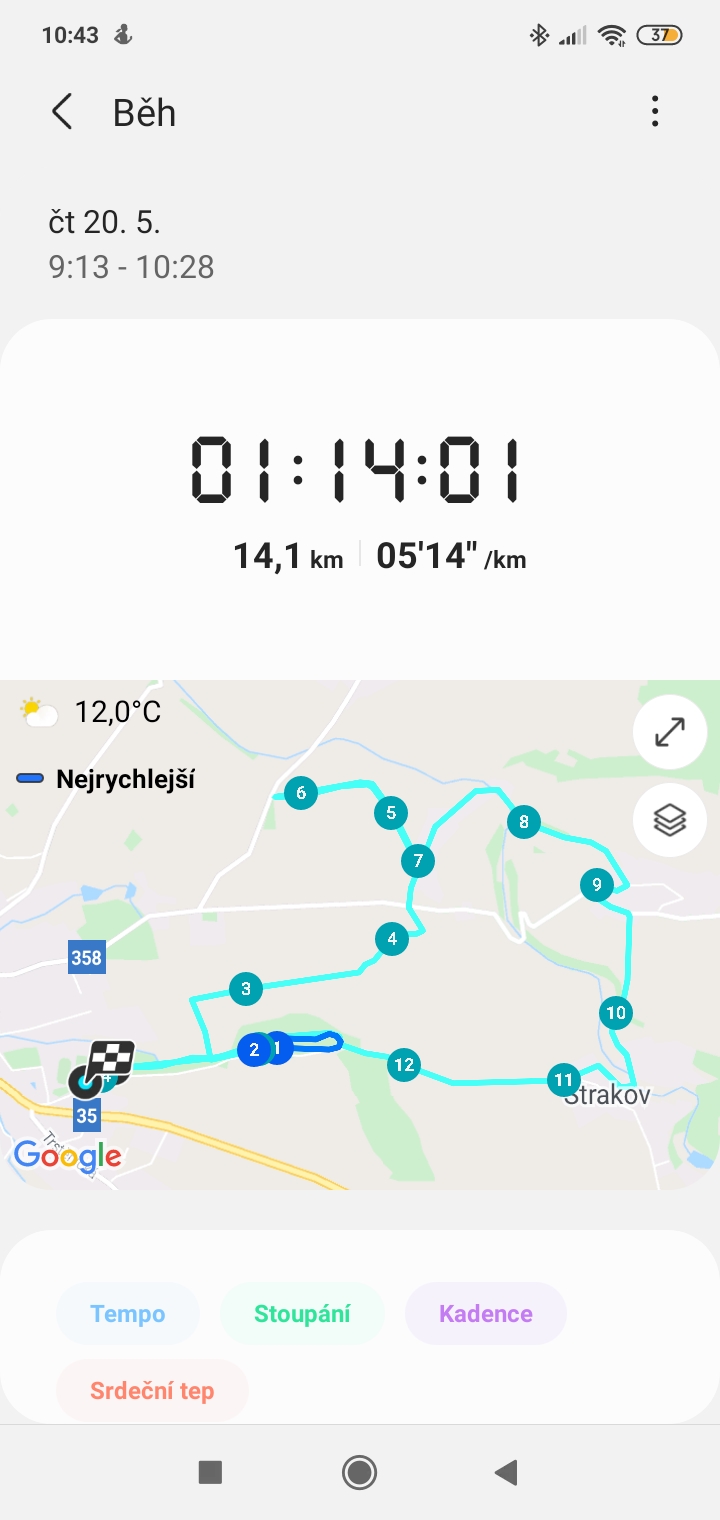Select the Srdeční tep chip

coord(152,1390)
